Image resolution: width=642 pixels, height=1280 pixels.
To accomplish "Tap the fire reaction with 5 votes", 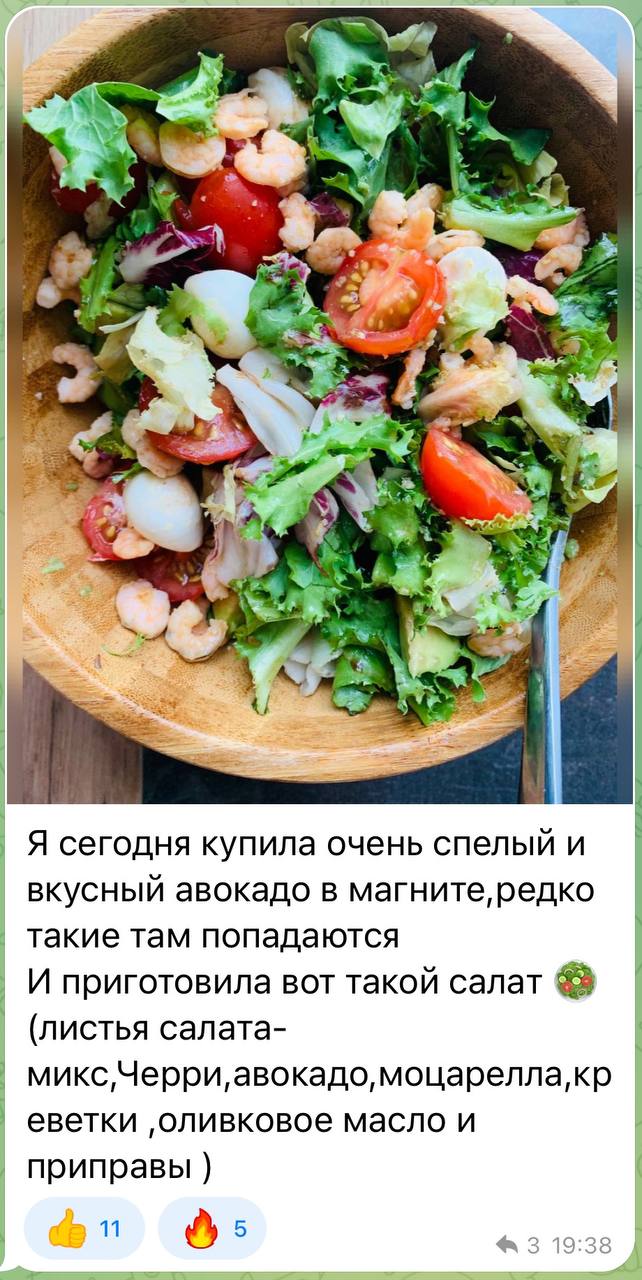I will [213, 1228].
